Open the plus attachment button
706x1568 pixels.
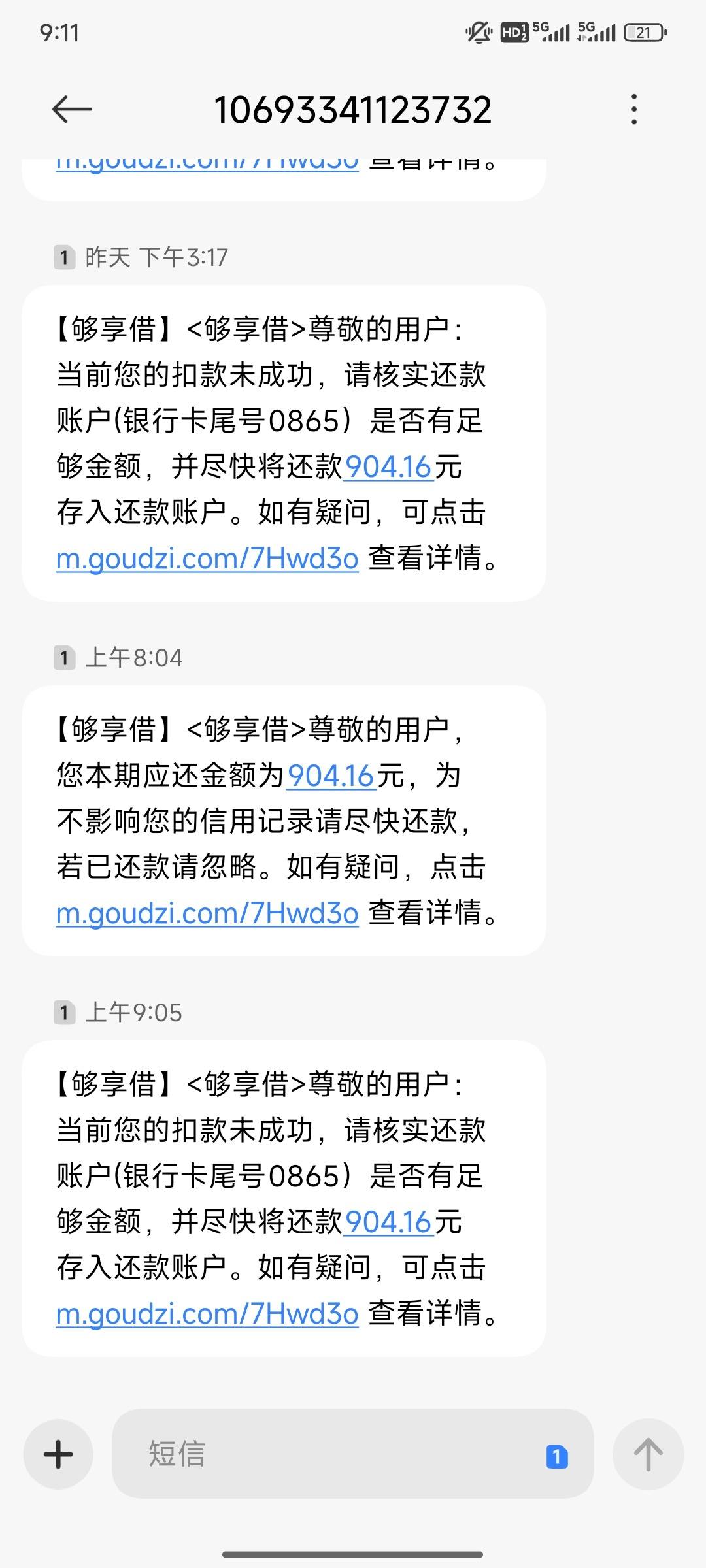point(58,1455)
